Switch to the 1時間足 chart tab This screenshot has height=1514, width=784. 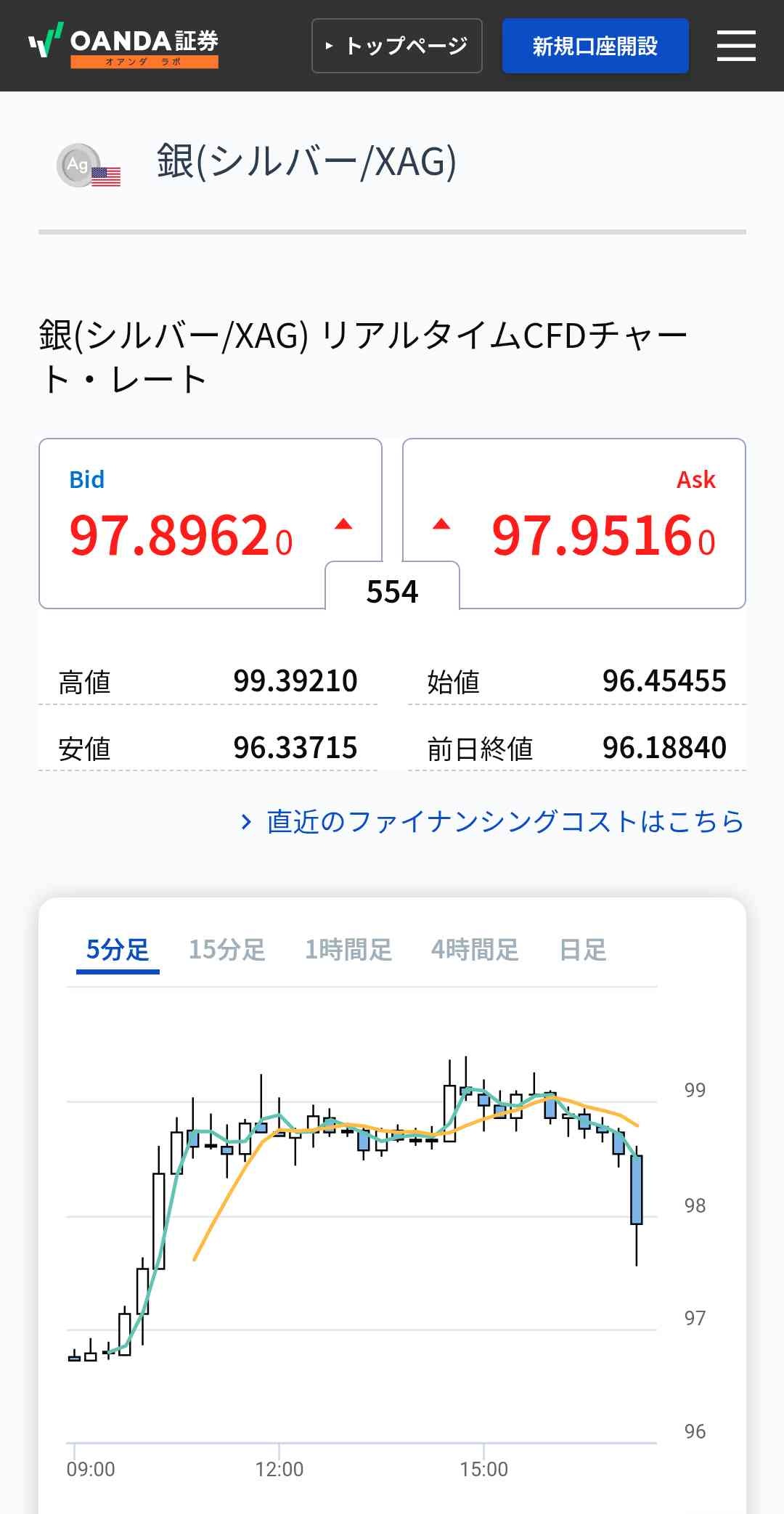[348, 949]
